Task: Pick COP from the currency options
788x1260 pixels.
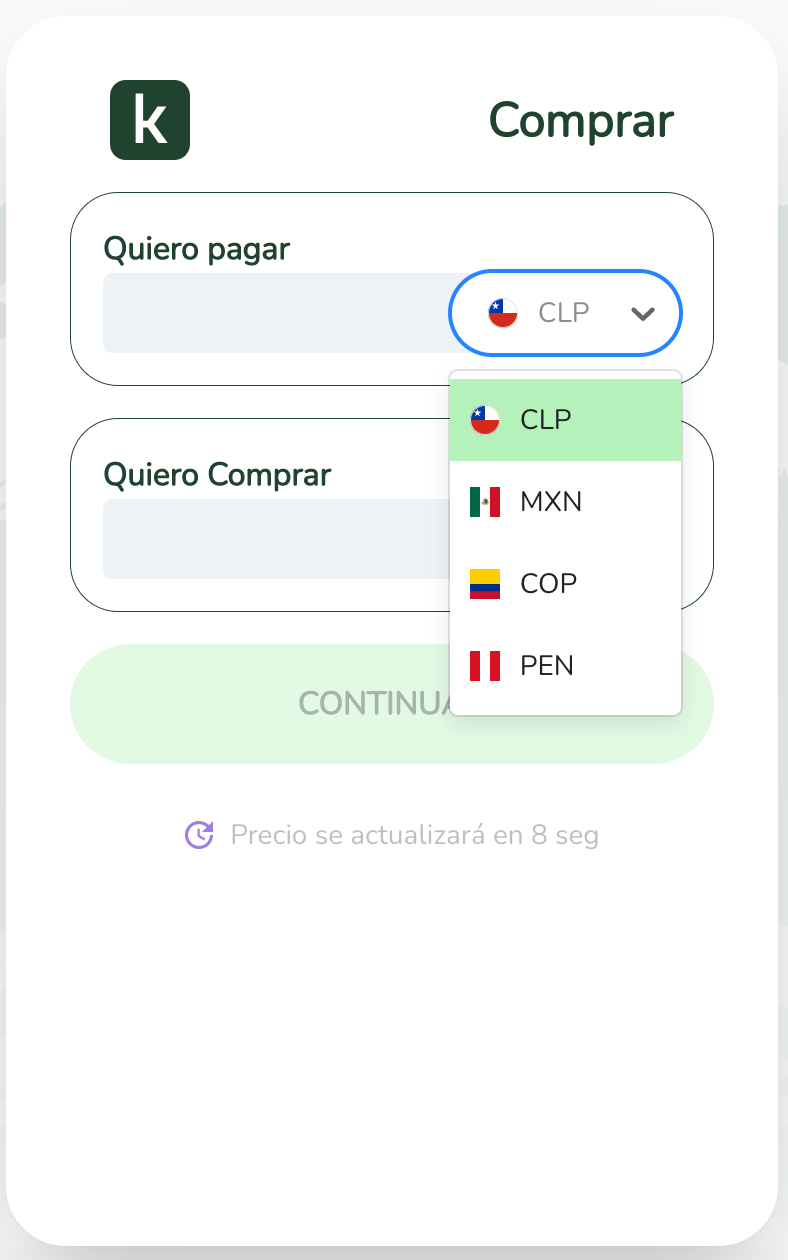Action: (565, 584)
